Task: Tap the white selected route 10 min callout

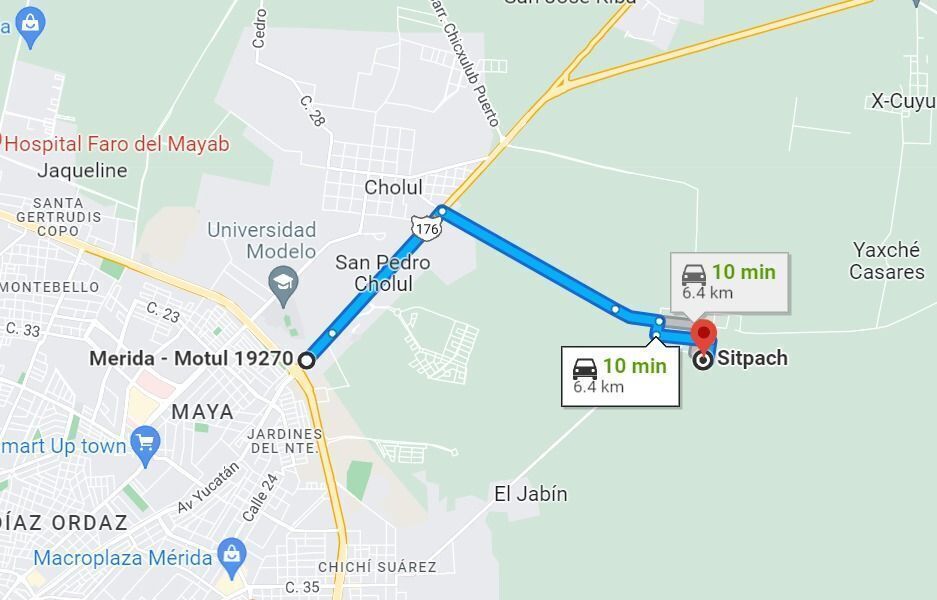Action: coord(620,376)
